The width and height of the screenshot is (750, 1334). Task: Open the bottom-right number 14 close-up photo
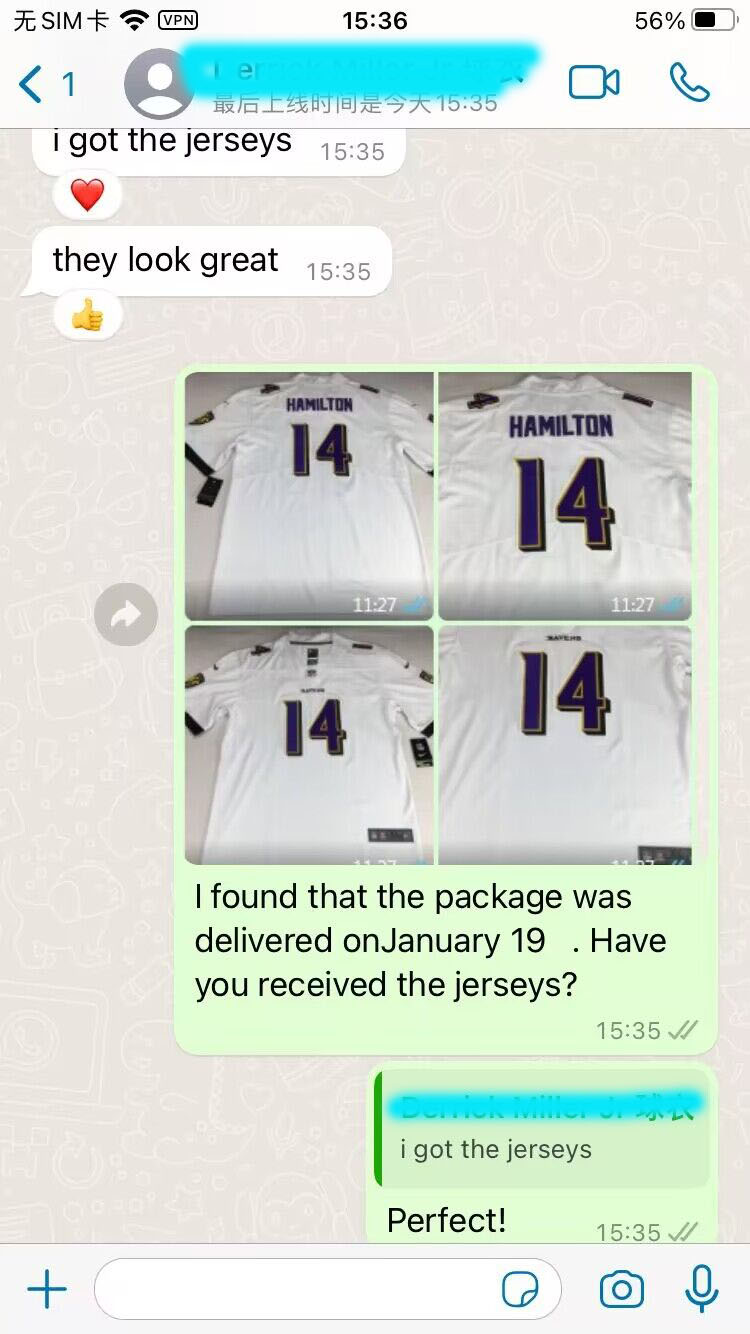[x=565, y=745]
